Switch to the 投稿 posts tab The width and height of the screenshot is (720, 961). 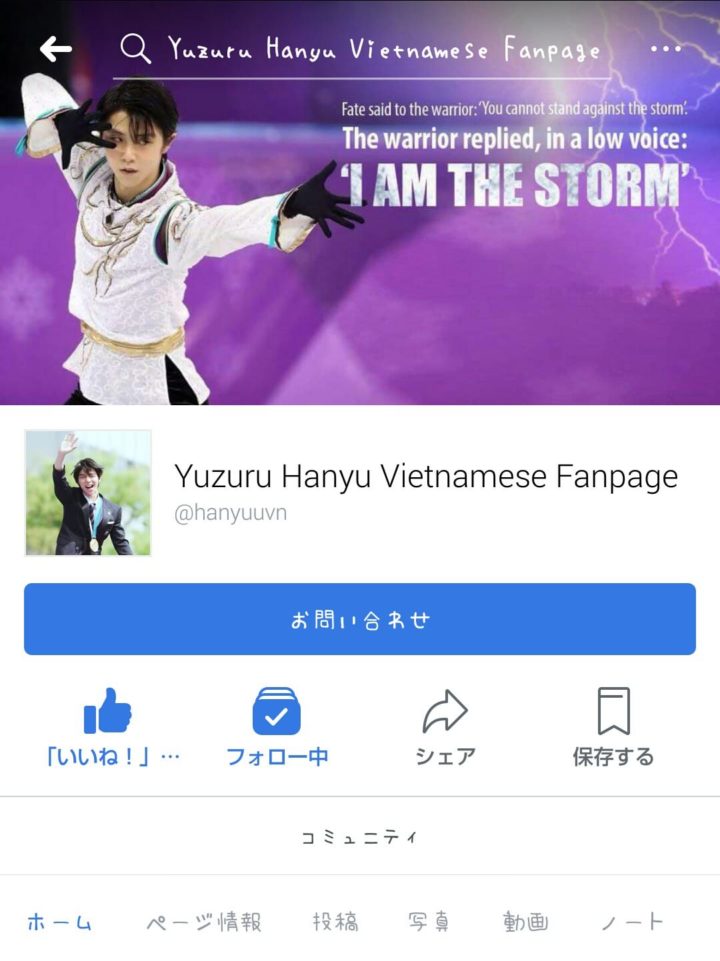pos(335,922)
